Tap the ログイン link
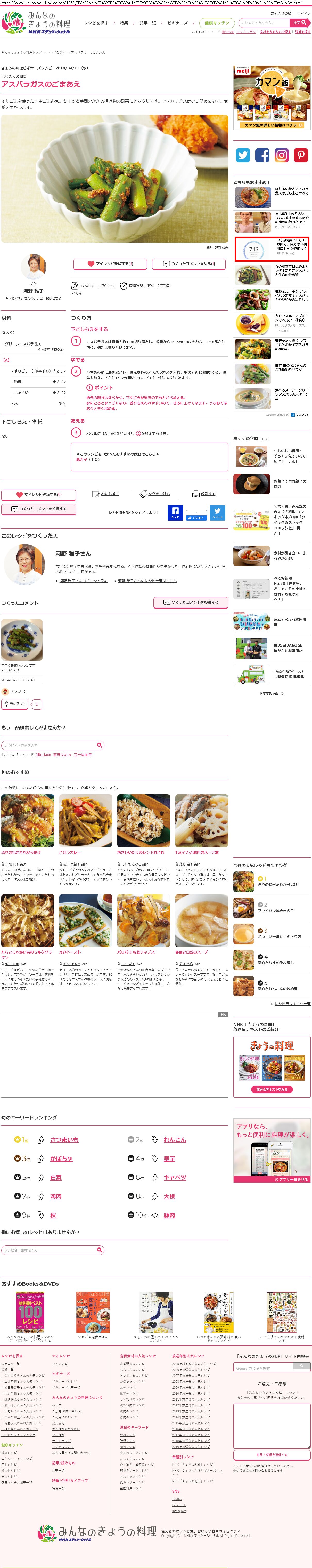This screenshot has width=312, height=1568. [x=303, y=13]
